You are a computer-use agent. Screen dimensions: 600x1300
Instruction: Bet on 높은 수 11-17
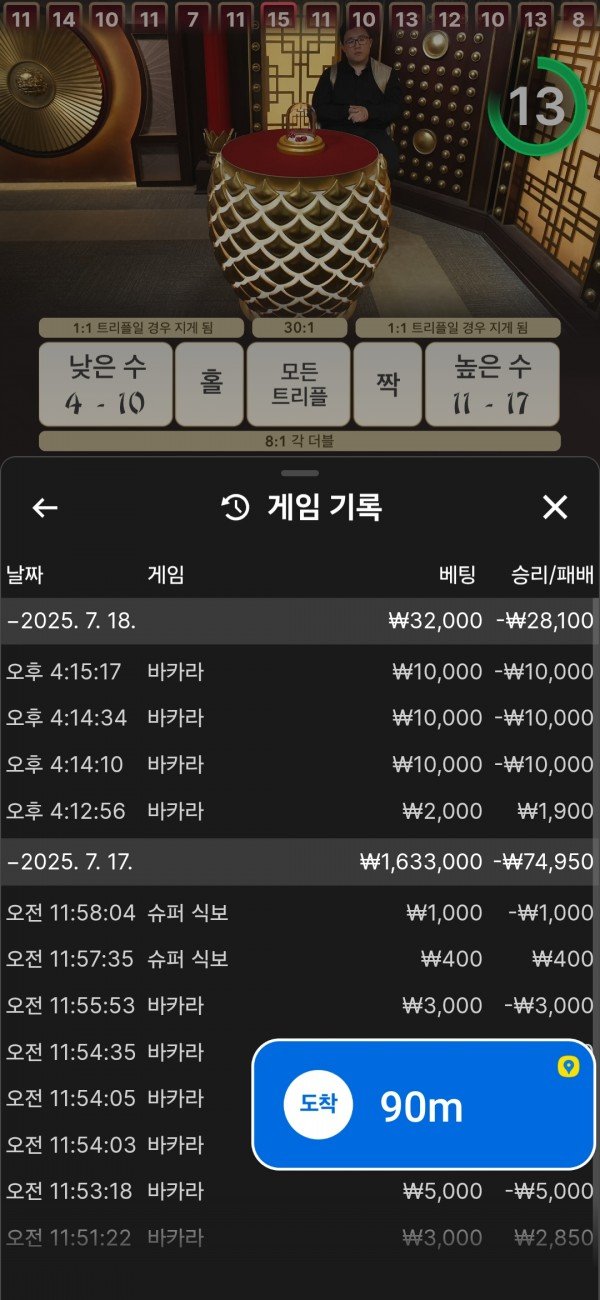click(x=492, y=385)
